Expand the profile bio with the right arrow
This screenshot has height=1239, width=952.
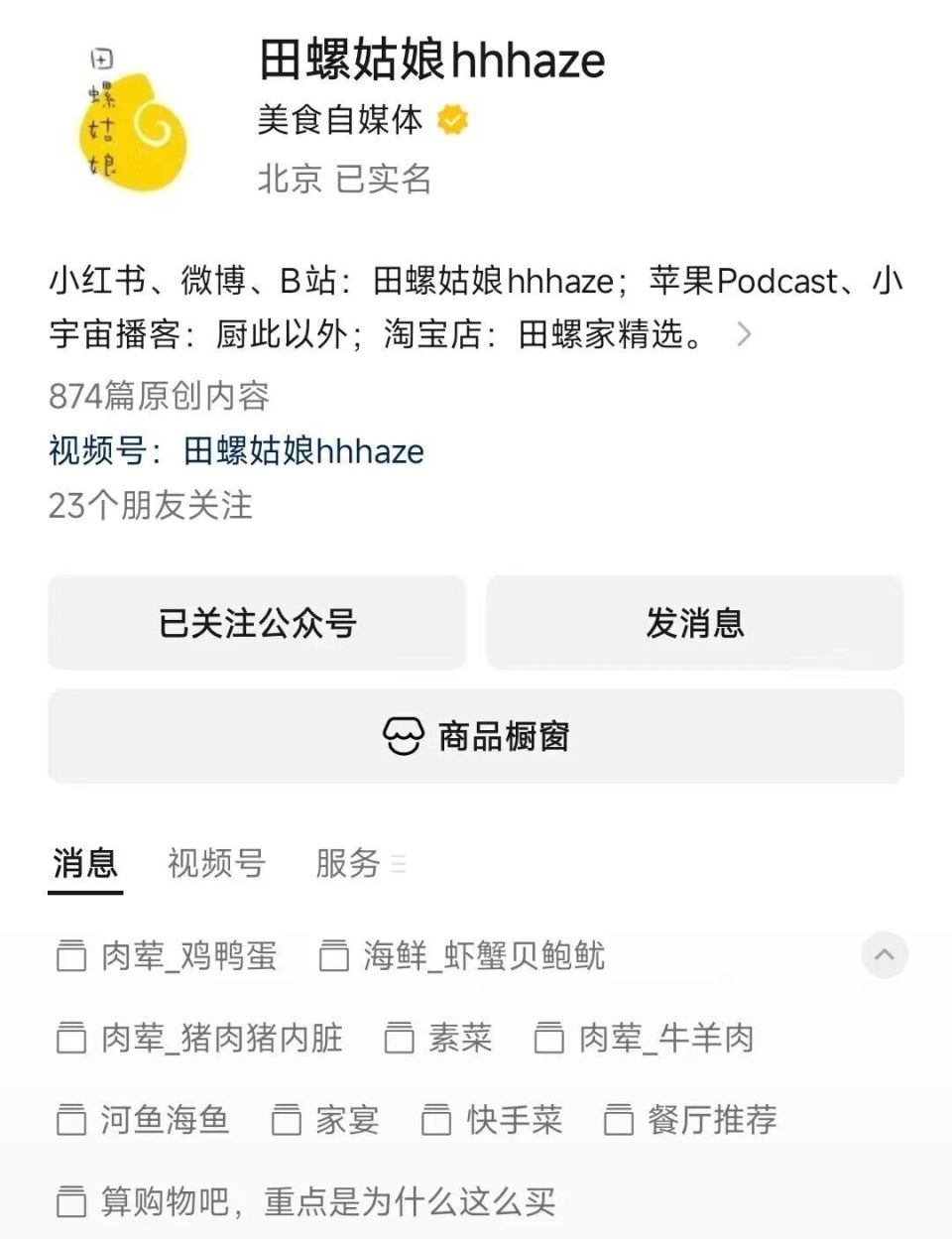click(x=744, y=335)
